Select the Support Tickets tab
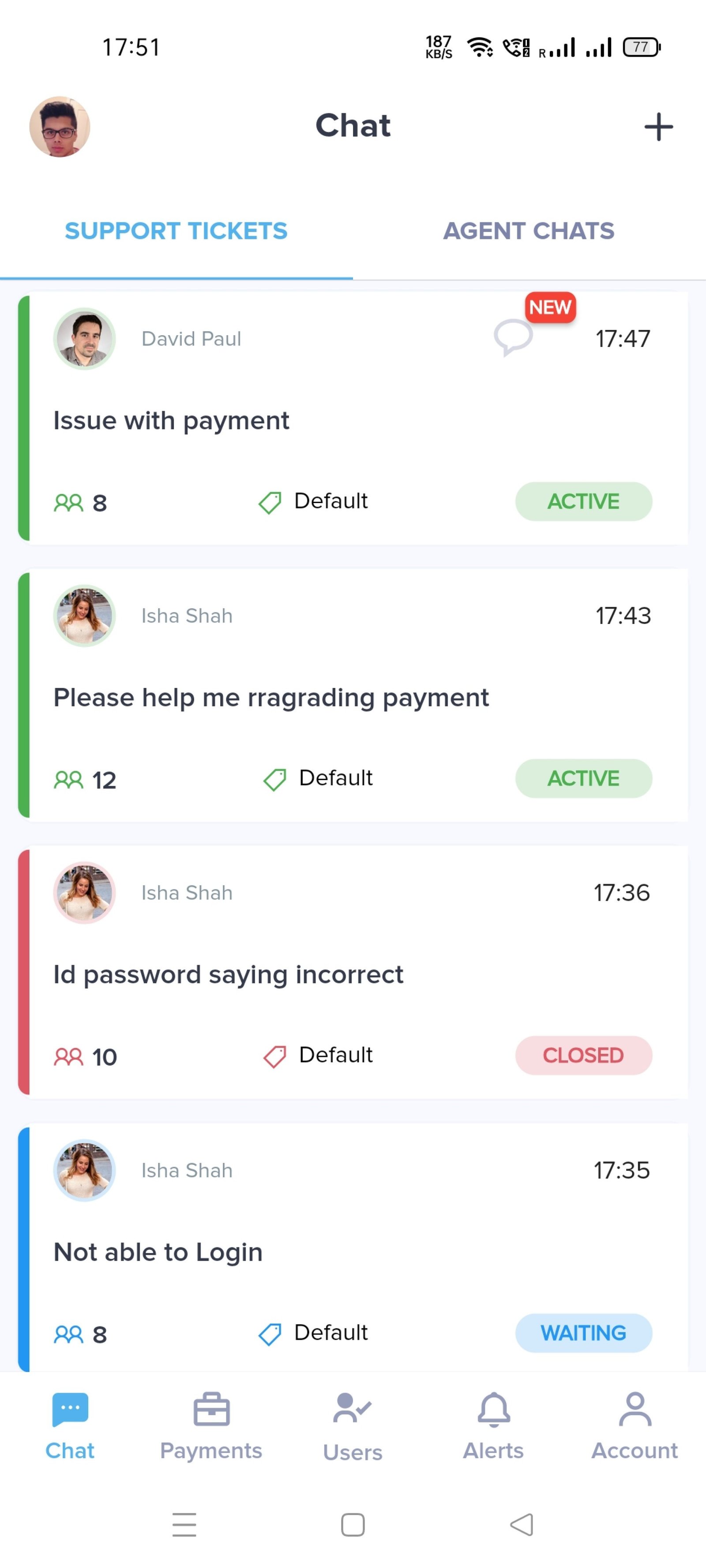Image resolution: width=706 pixels, height=1568 pixels. (176, 231)
